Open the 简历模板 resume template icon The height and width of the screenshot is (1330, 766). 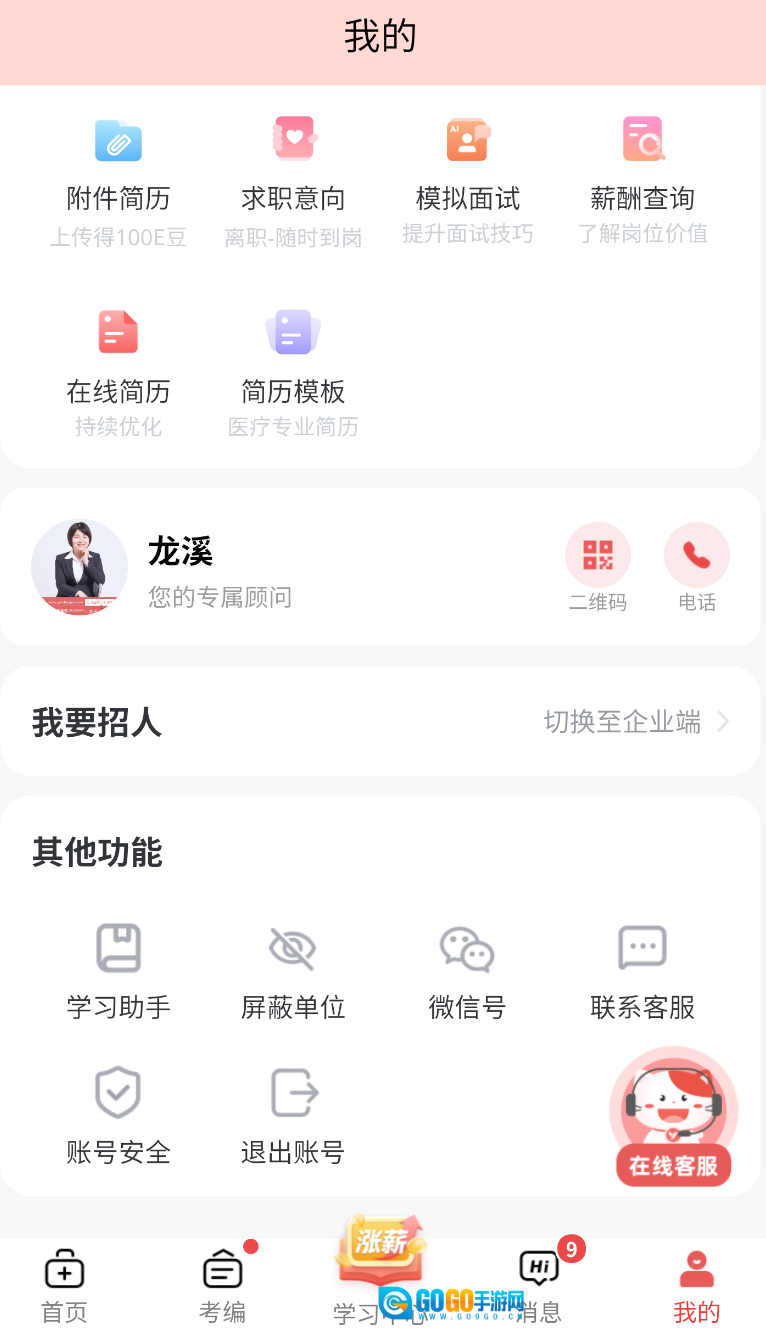tap(292, 332)
